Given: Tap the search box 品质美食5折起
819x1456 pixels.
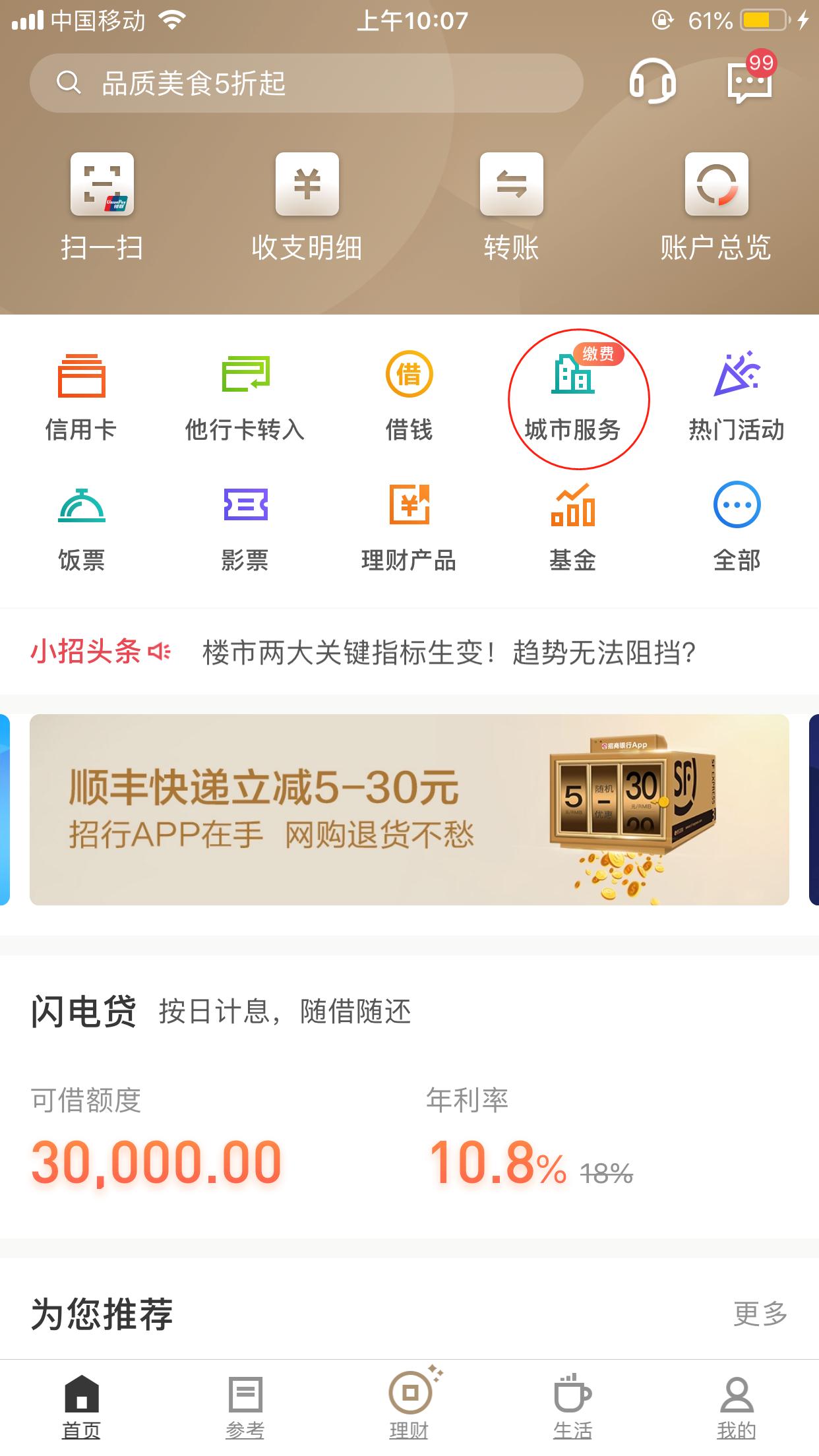Looking at the screenshot, I should (x=306, y=84).
